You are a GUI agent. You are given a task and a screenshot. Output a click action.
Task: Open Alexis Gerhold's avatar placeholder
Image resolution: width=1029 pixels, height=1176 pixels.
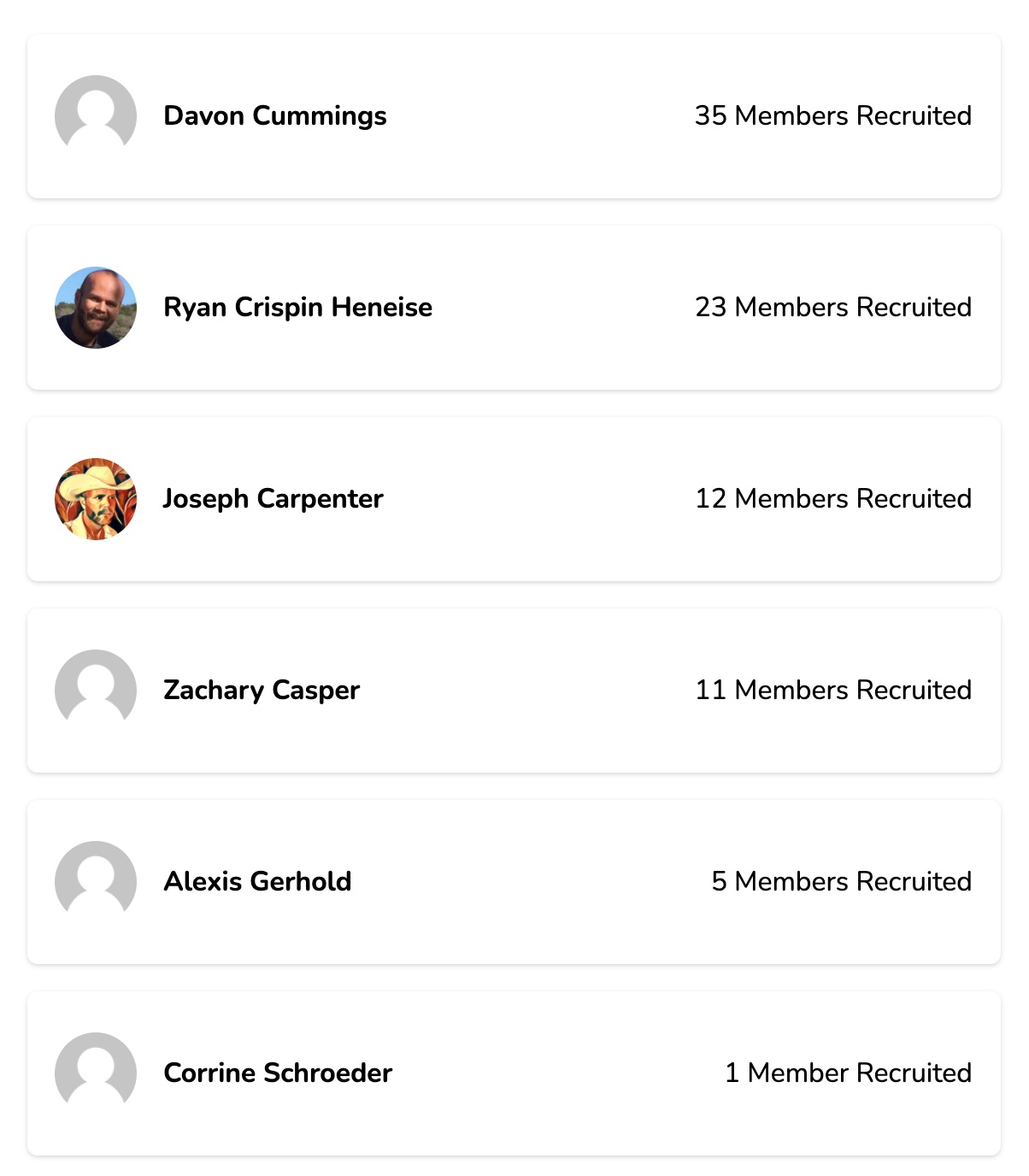(x=95, y=881)
